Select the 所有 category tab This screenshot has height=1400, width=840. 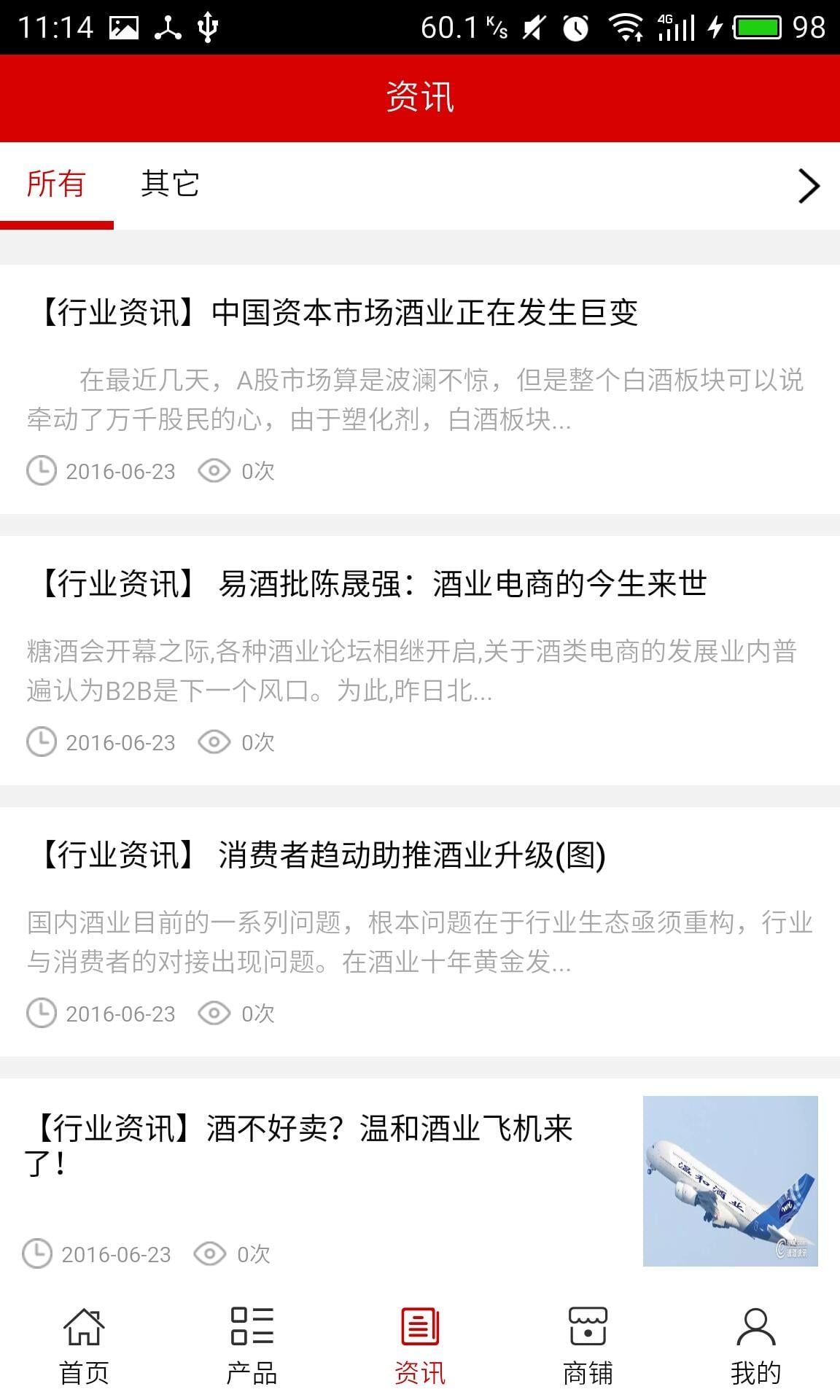[56, 184]
